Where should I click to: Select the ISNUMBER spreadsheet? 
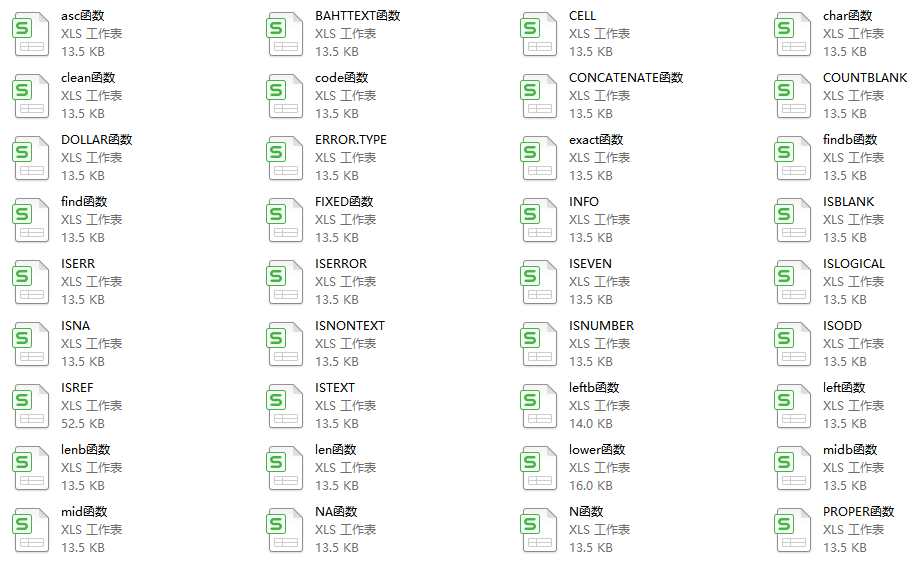coord(541,344)
